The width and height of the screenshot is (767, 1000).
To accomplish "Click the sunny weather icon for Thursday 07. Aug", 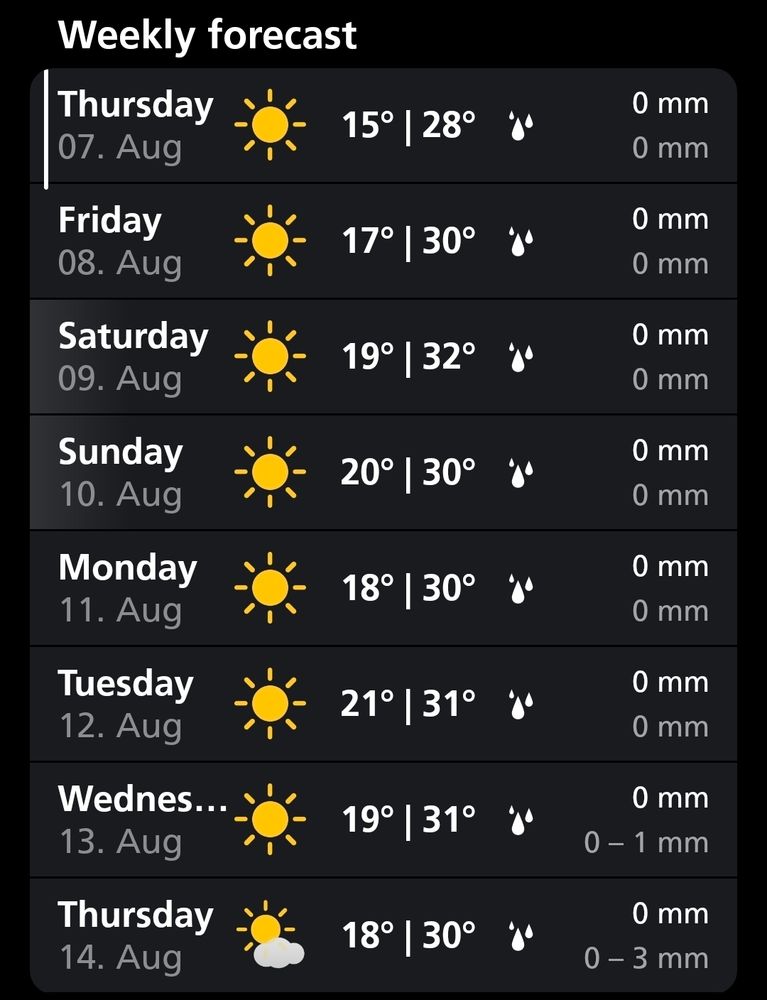I will [270, 124].
